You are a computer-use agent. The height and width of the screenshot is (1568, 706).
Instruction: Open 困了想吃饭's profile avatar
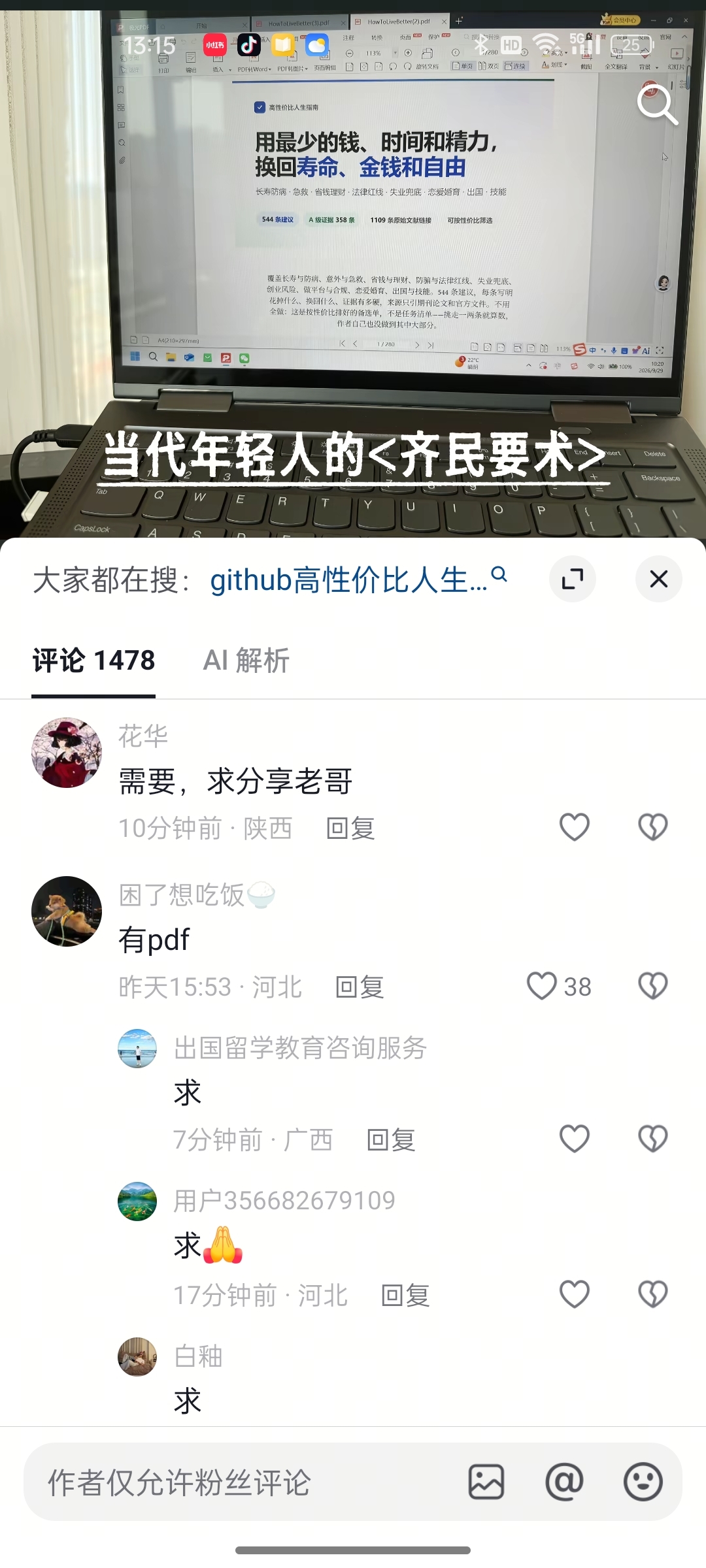(67, 911)
